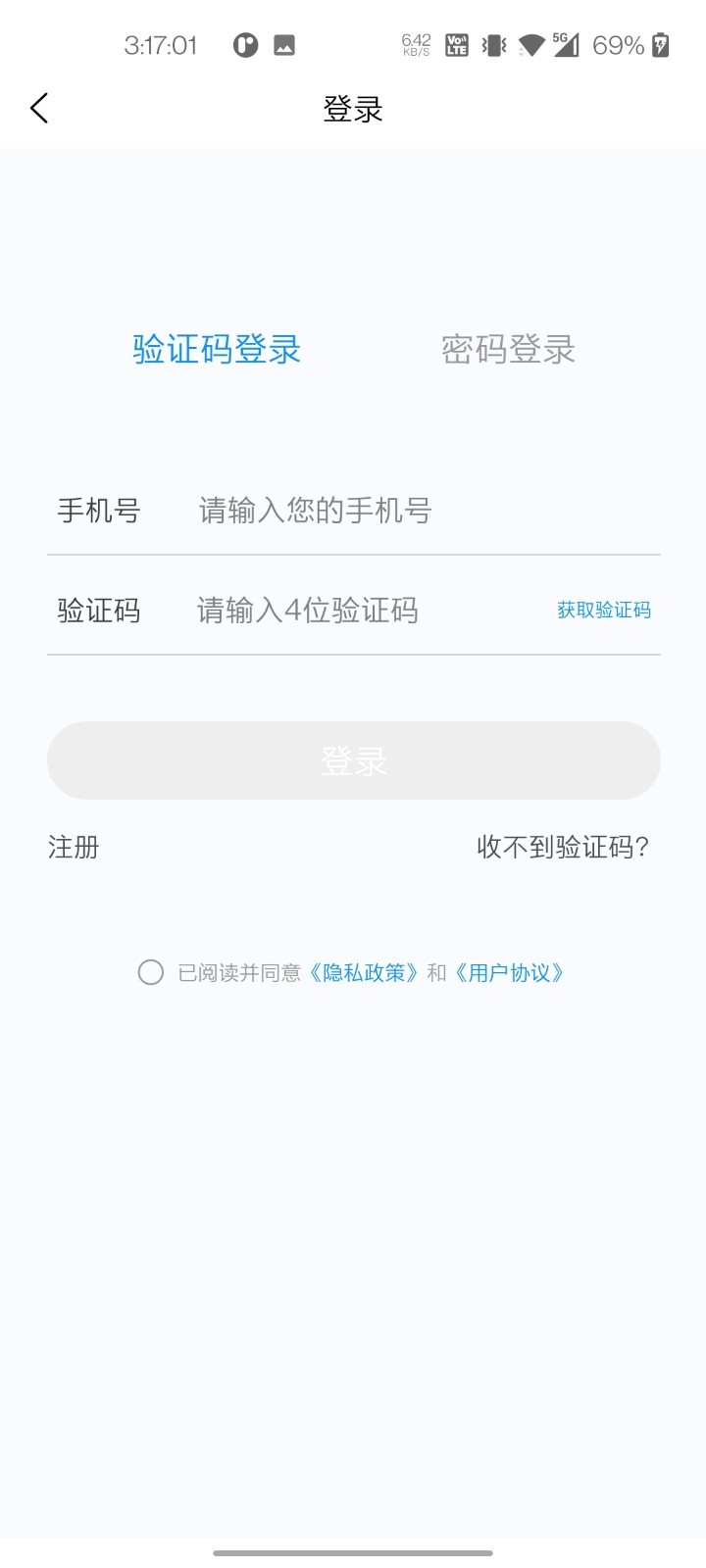This screenshot has width=706, height=1568.
Task: Tap the 5G signal icon in status bar
Action: tap(566, 44)
